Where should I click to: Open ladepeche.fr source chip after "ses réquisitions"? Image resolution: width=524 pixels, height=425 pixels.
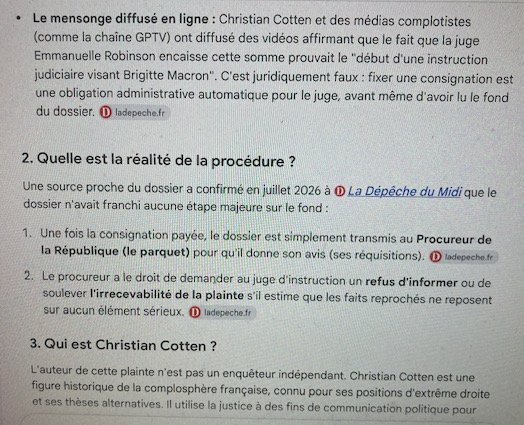pos(463,257)
